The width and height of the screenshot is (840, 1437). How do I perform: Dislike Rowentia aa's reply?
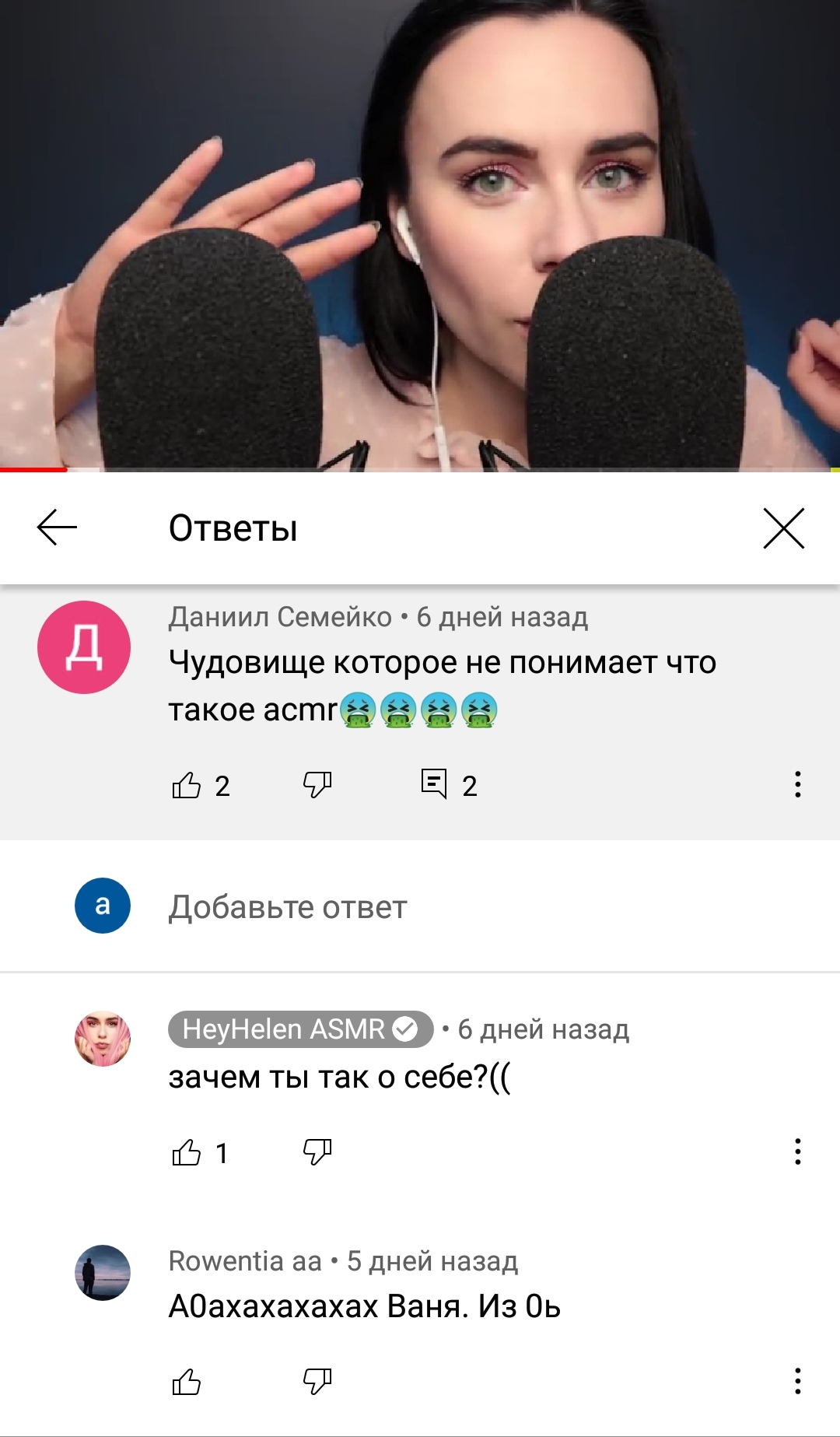(317, 1382)
